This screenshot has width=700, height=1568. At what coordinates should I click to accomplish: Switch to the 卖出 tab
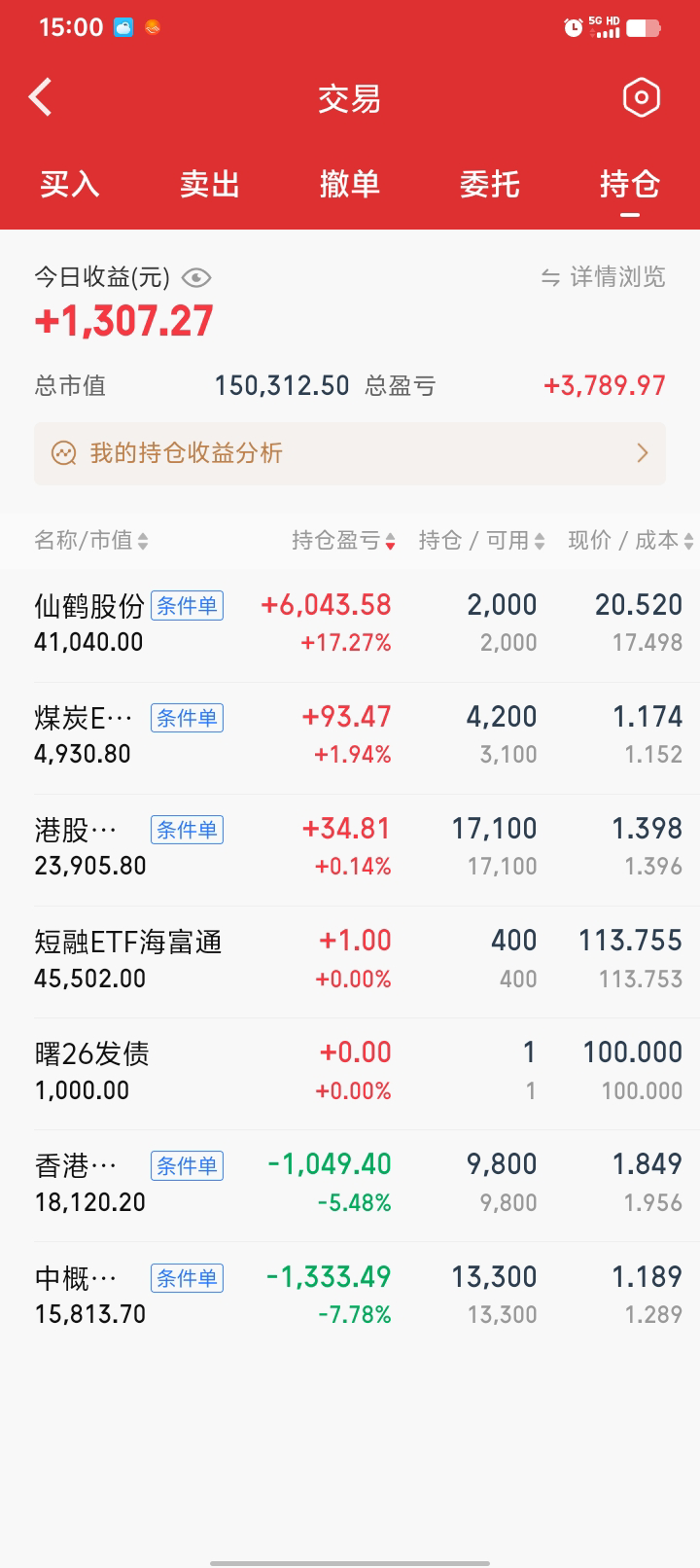point(210,184)
